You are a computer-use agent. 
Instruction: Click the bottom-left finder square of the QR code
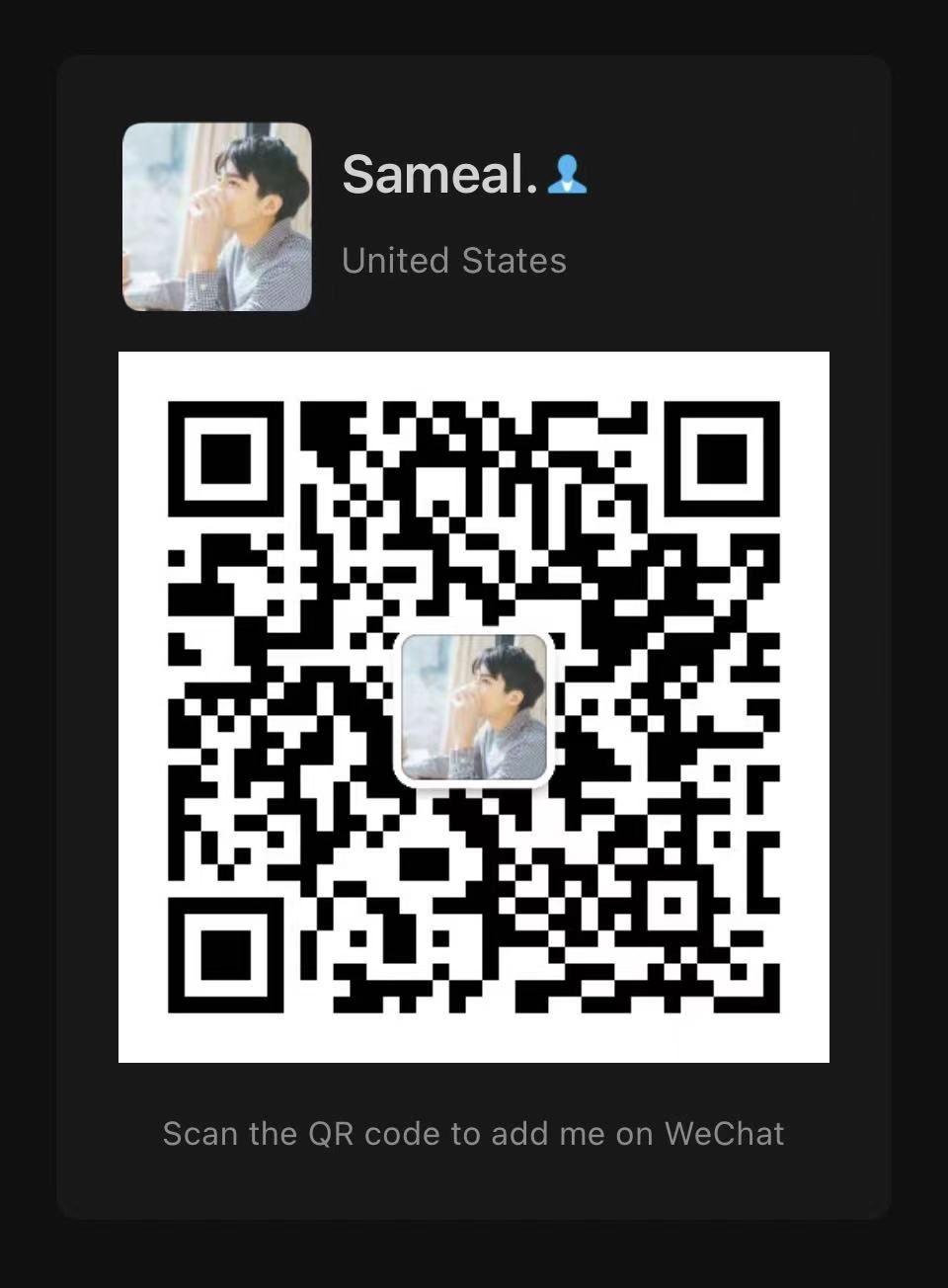(x=225, y=954)
